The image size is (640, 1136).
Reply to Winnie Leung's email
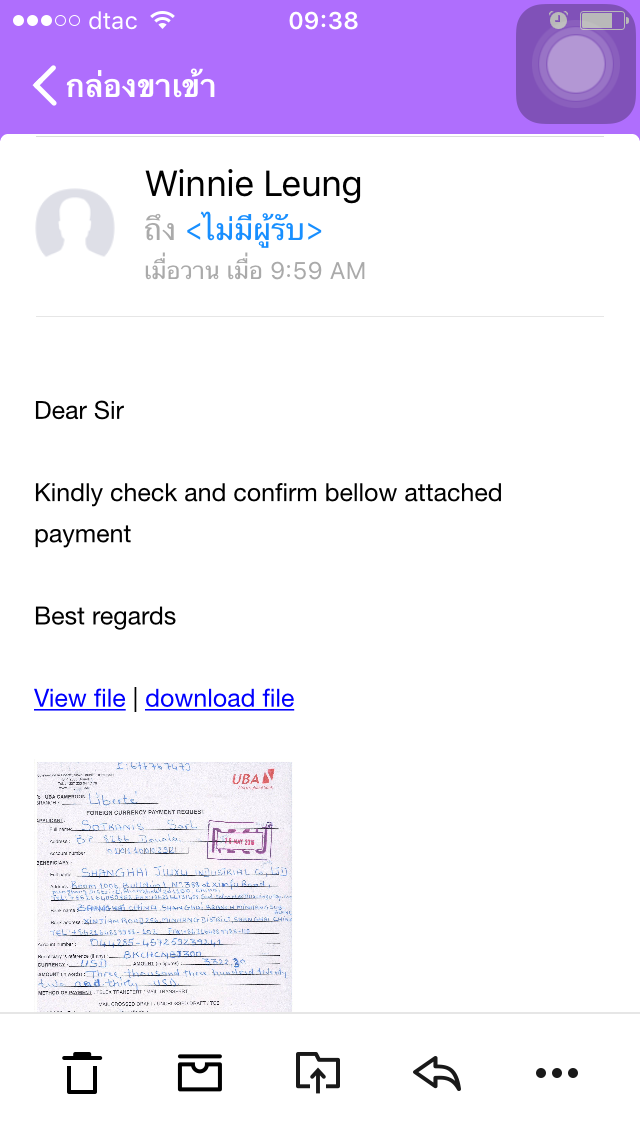(437, 1074)
